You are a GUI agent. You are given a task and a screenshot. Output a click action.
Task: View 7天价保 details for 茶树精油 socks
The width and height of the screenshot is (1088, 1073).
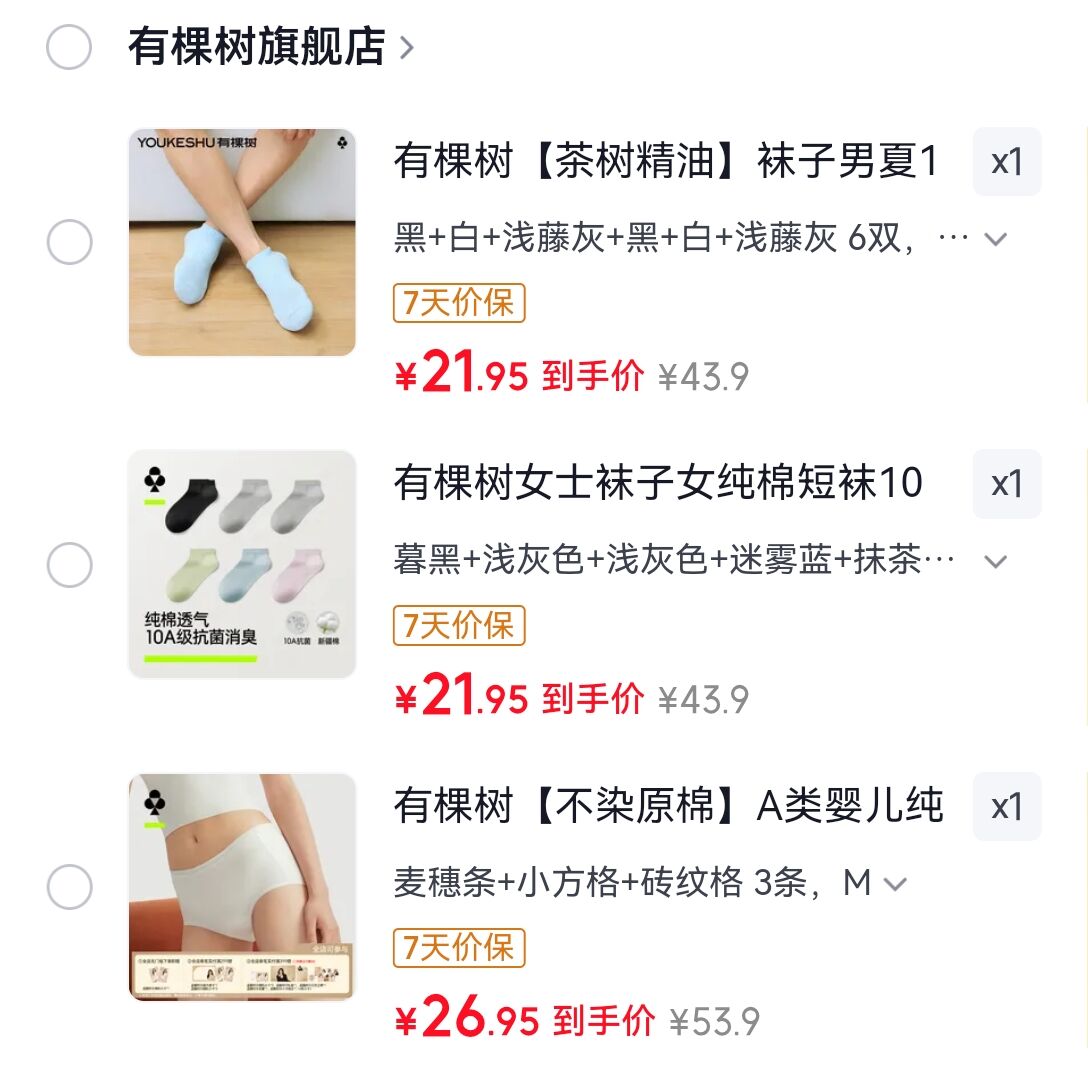(458, 302)
